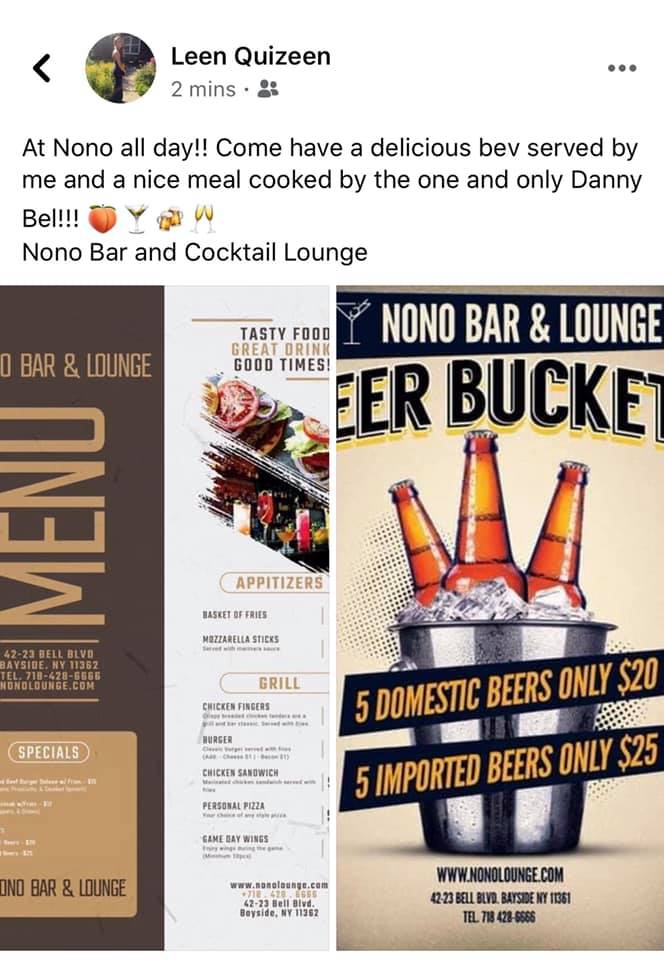
Task: Open the post's three-dot options menu
Action: (621, 68)
